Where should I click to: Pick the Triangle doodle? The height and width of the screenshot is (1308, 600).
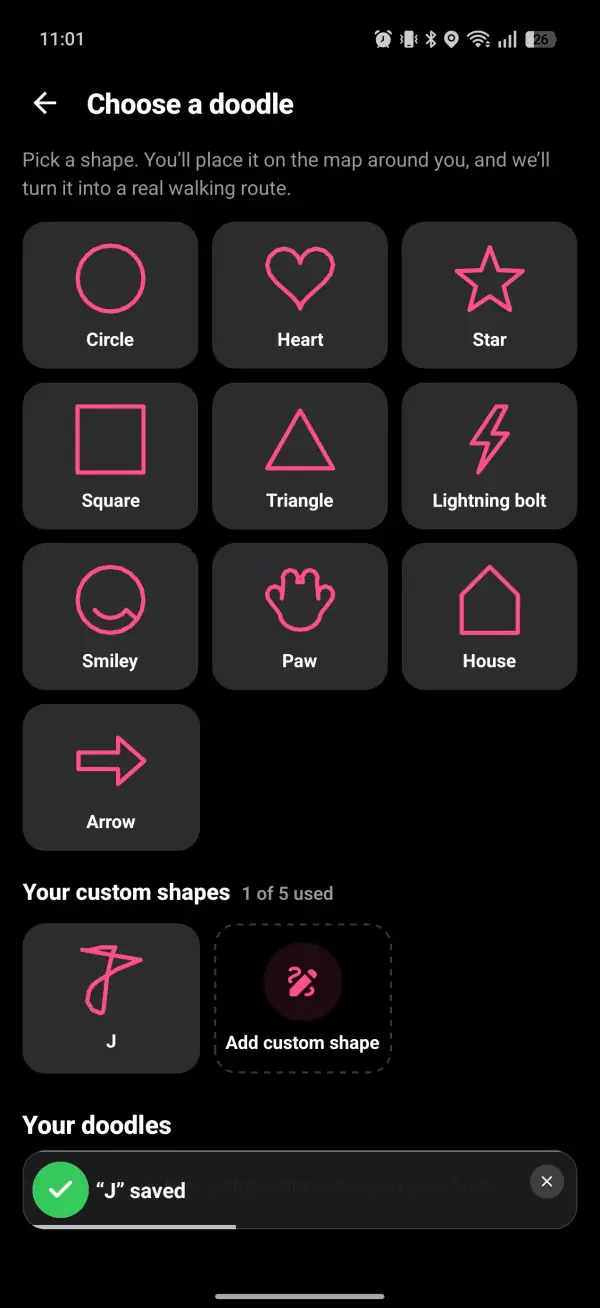coord(300,456)
